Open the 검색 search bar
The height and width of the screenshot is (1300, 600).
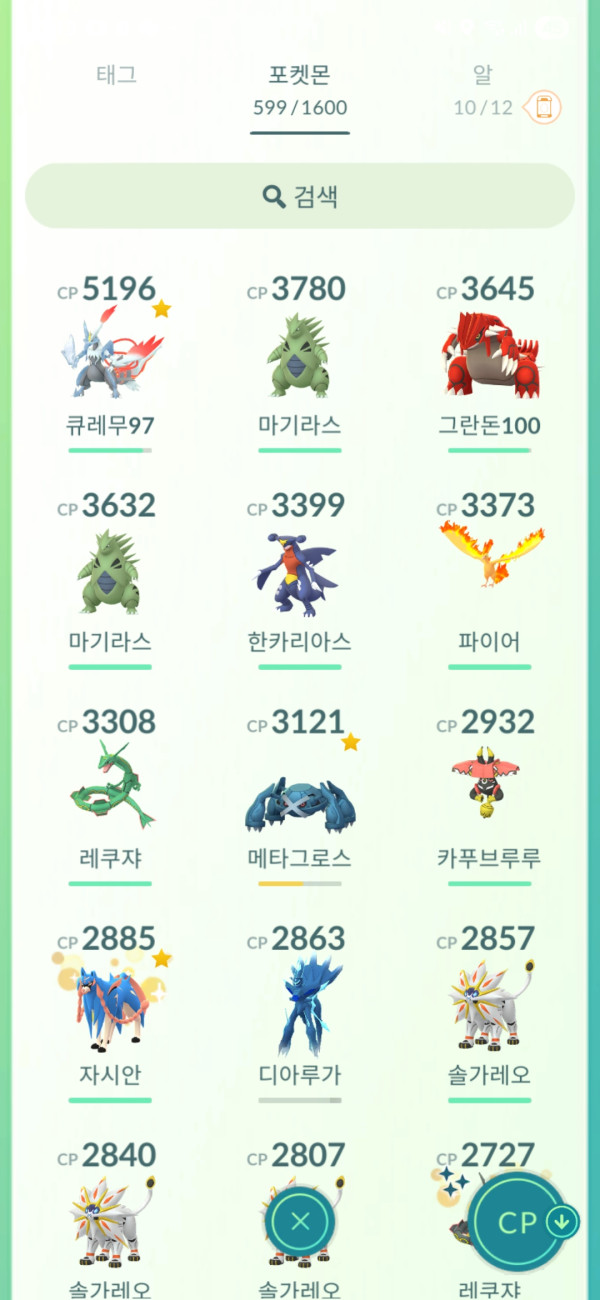[x=300, y=196]
